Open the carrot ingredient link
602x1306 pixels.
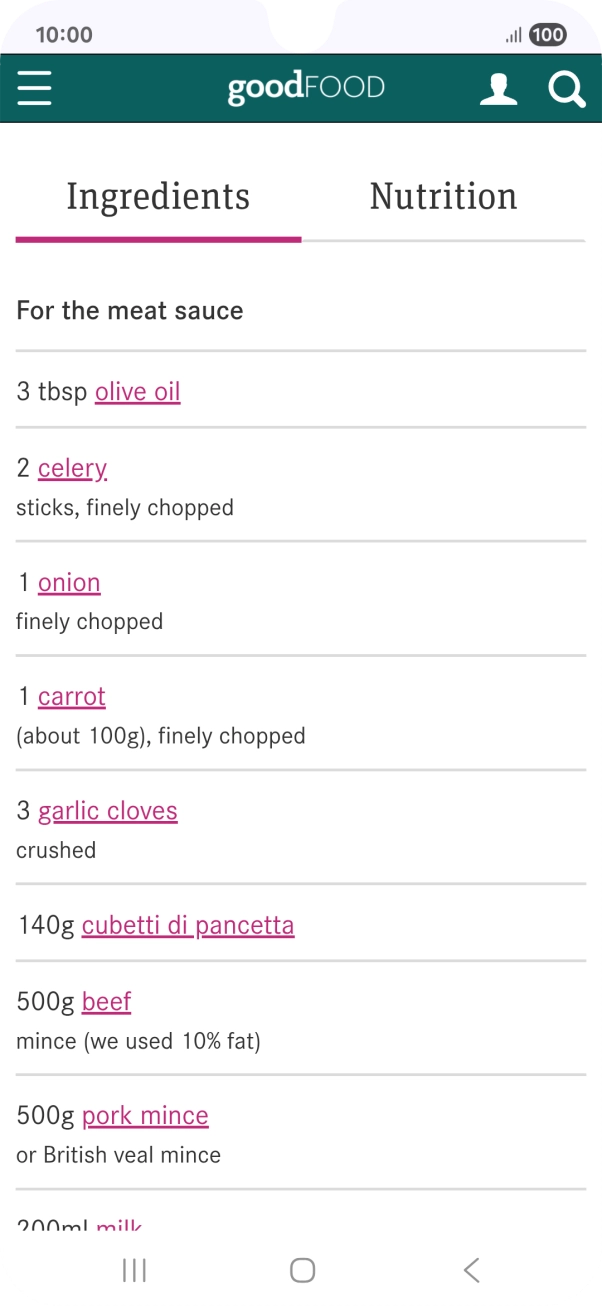point(72,696)
